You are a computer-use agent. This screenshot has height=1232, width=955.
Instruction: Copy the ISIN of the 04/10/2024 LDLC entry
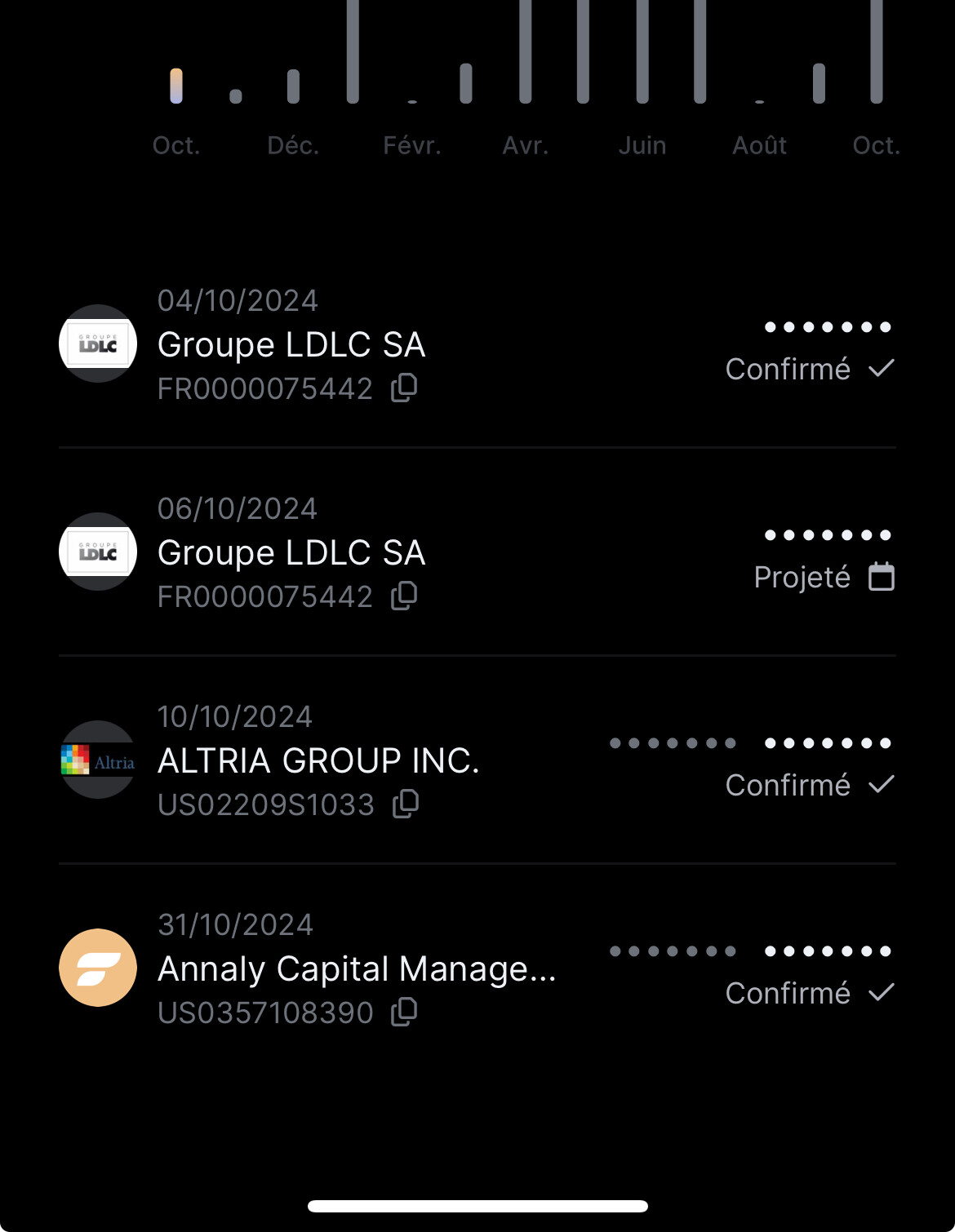404,388
